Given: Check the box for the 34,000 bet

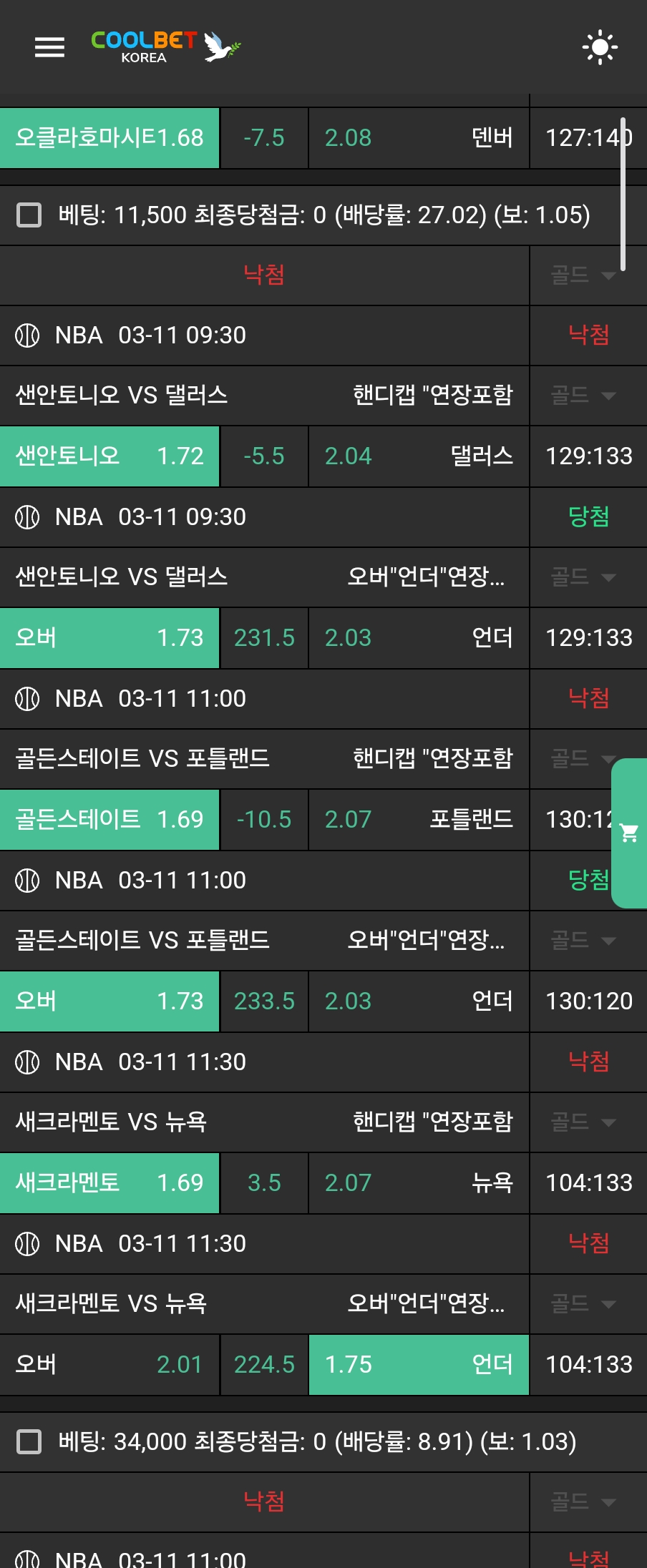Looking at the screenshot, I should (x=29, y=1441).
